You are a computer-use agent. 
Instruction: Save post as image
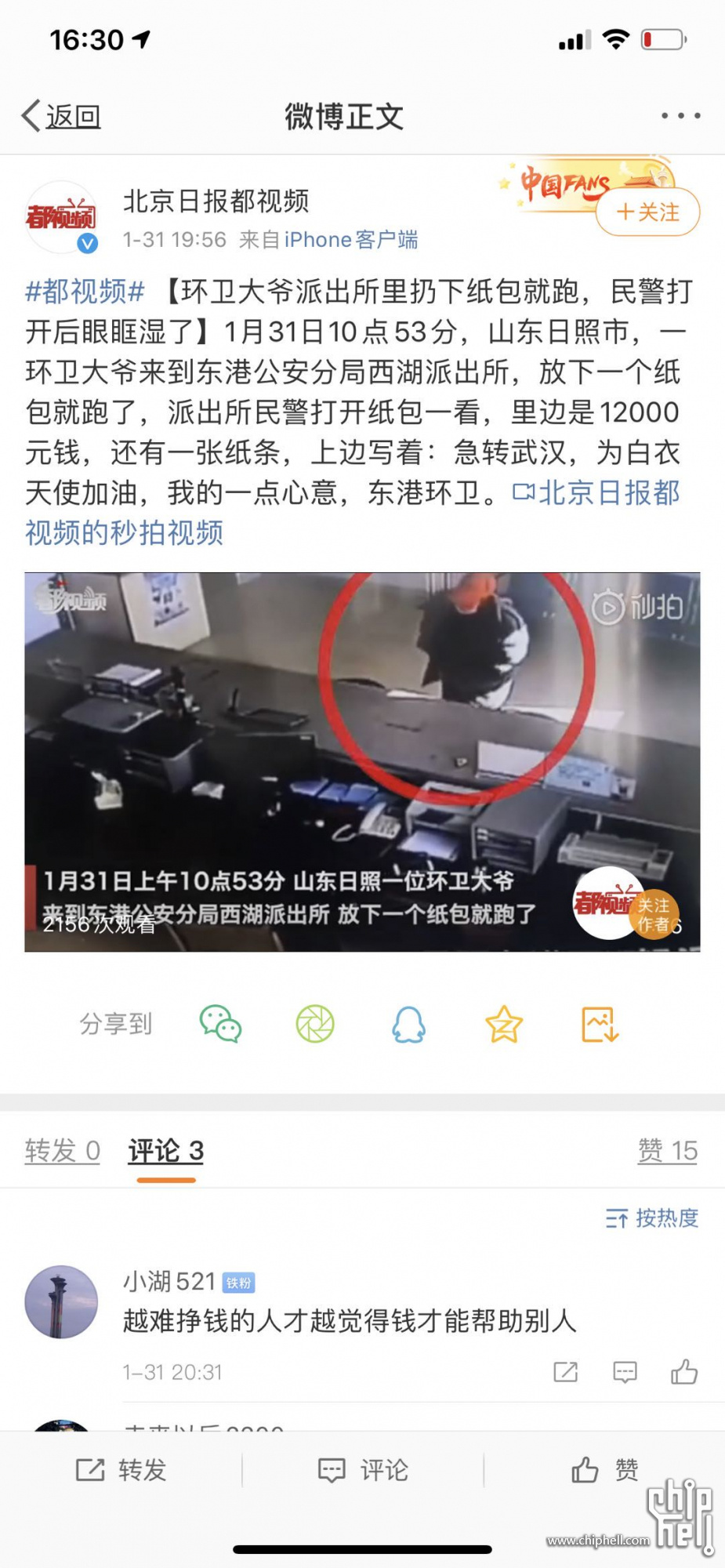point(600,1024)
